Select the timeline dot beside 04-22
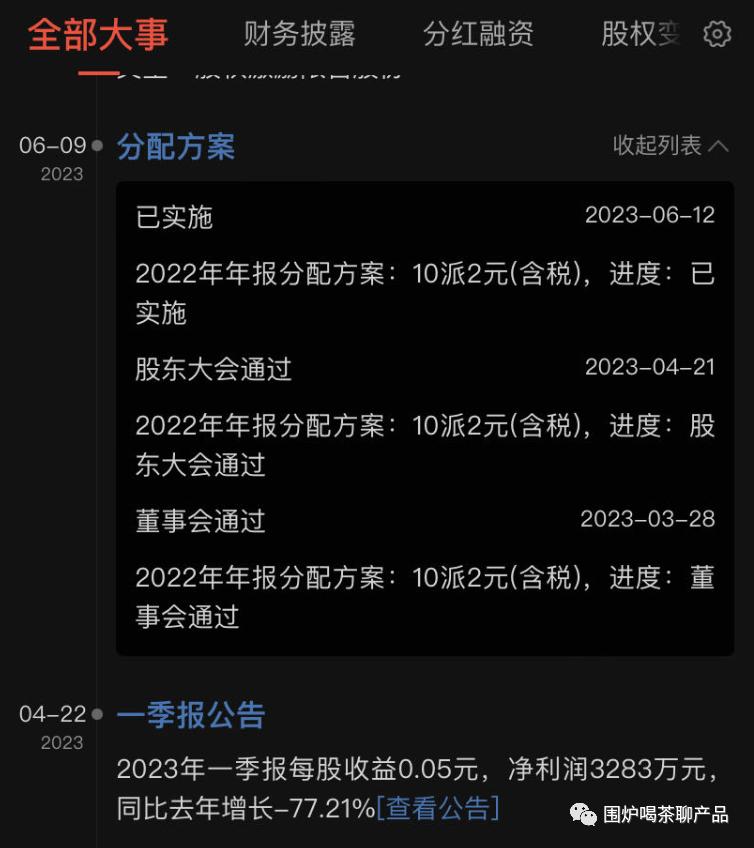754x848 pixels. 96,714
